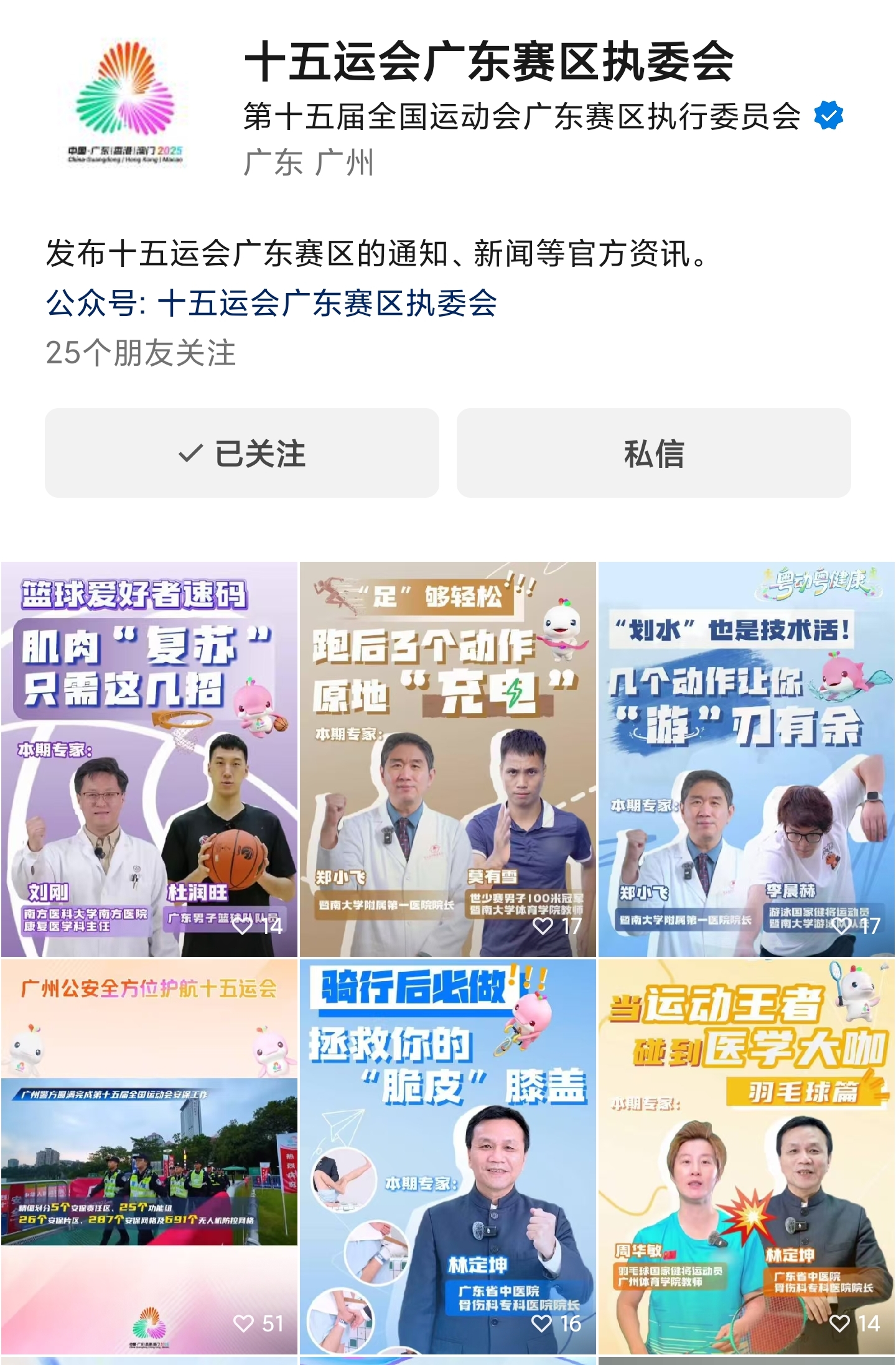Open the badminton 羽毛球篇 video with 周华敏

[x=747, y=1157]
